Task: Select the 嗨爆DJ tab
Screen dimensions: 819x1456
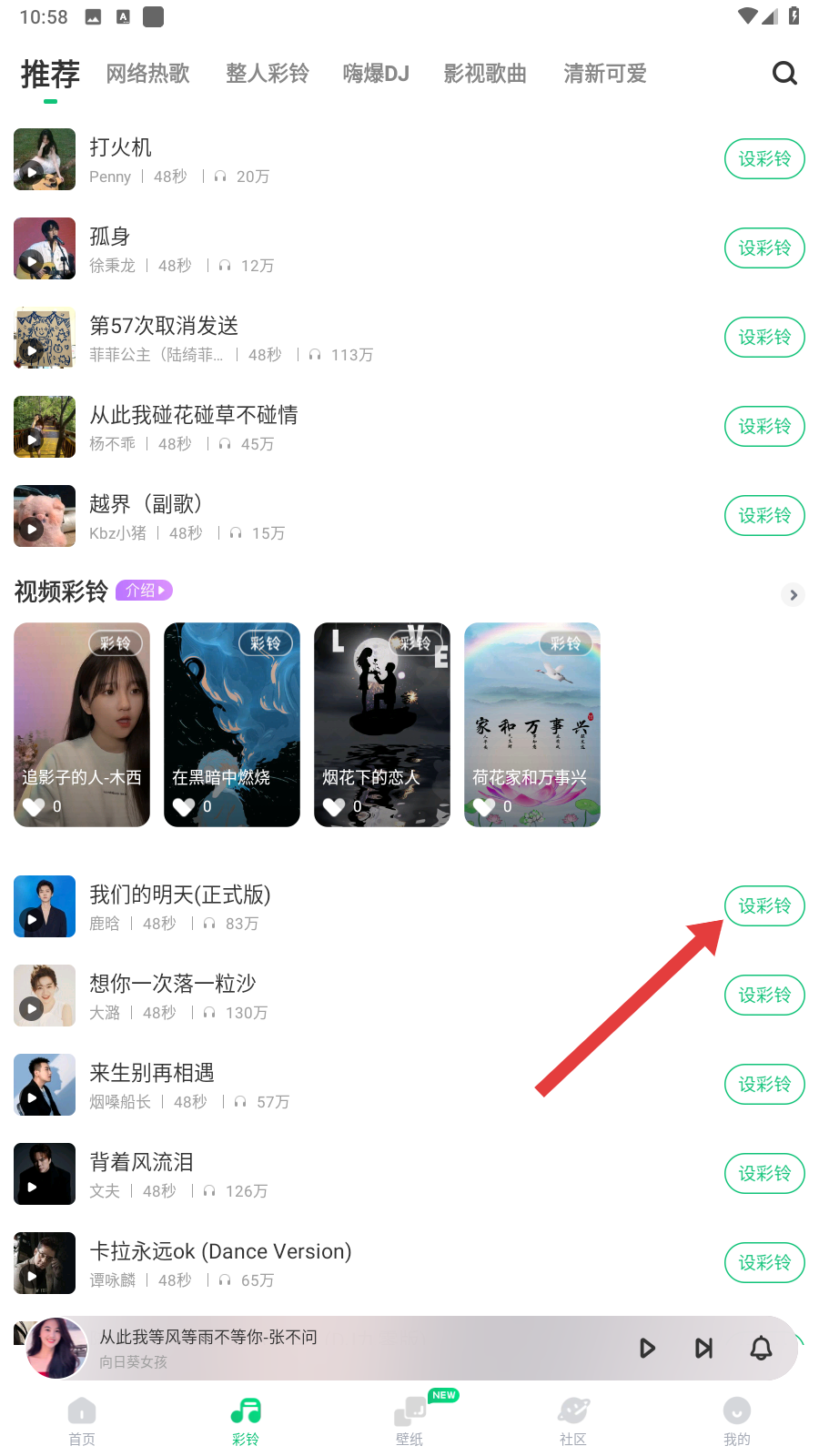Action: (376, 74)
